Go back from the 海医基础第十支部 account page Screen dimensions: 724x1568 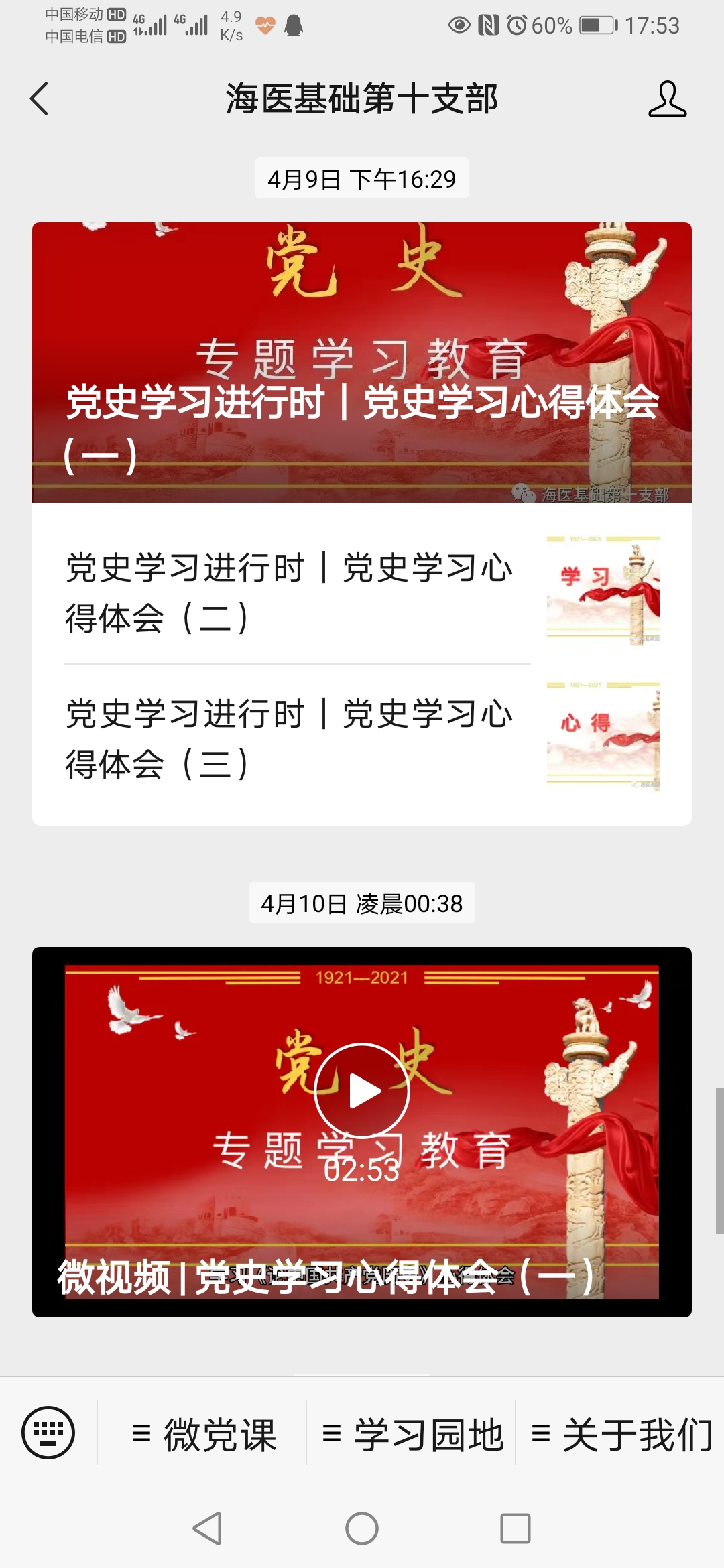[x=40, y=99]
